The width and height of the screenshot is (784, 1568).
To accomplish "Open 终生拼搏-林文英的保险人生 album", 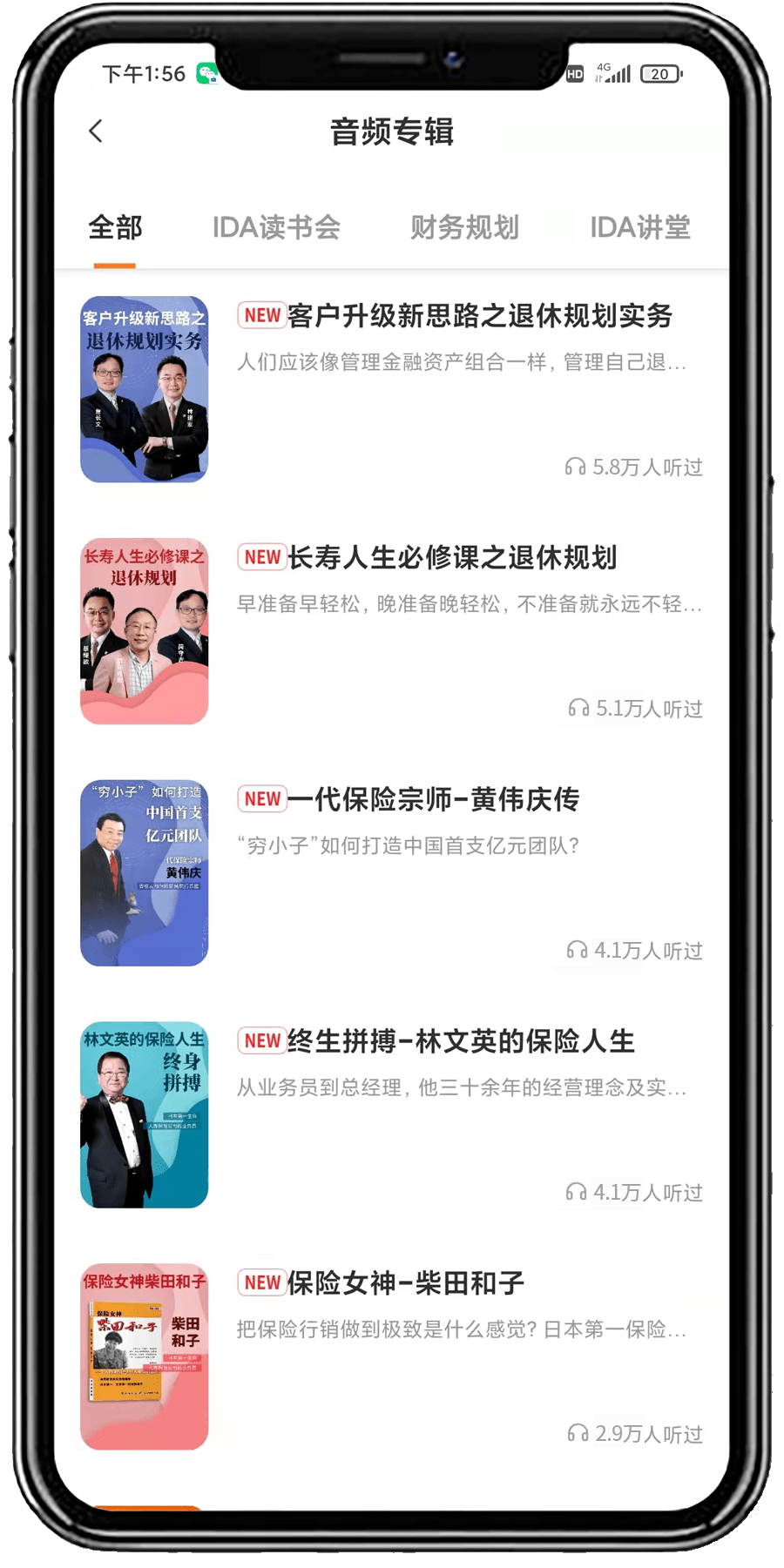I will pos(392,1115).
